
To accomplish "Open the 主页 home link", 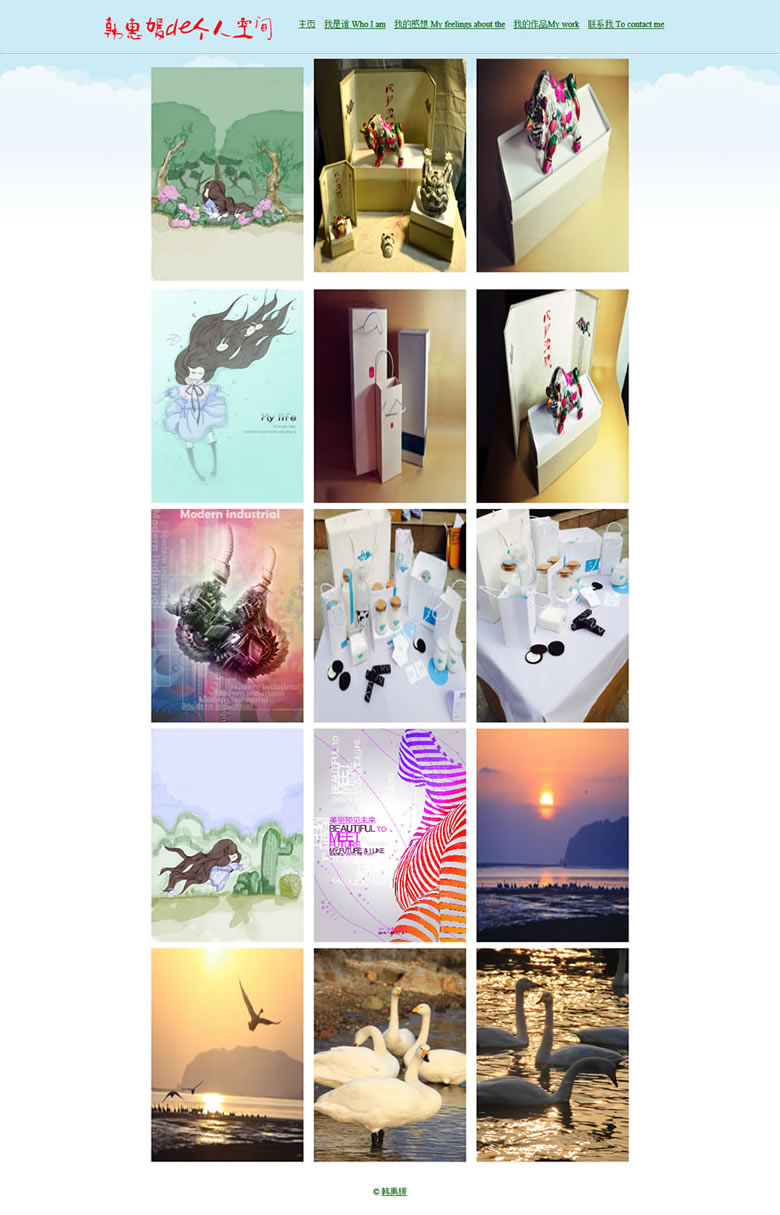I will click(307, 24).
